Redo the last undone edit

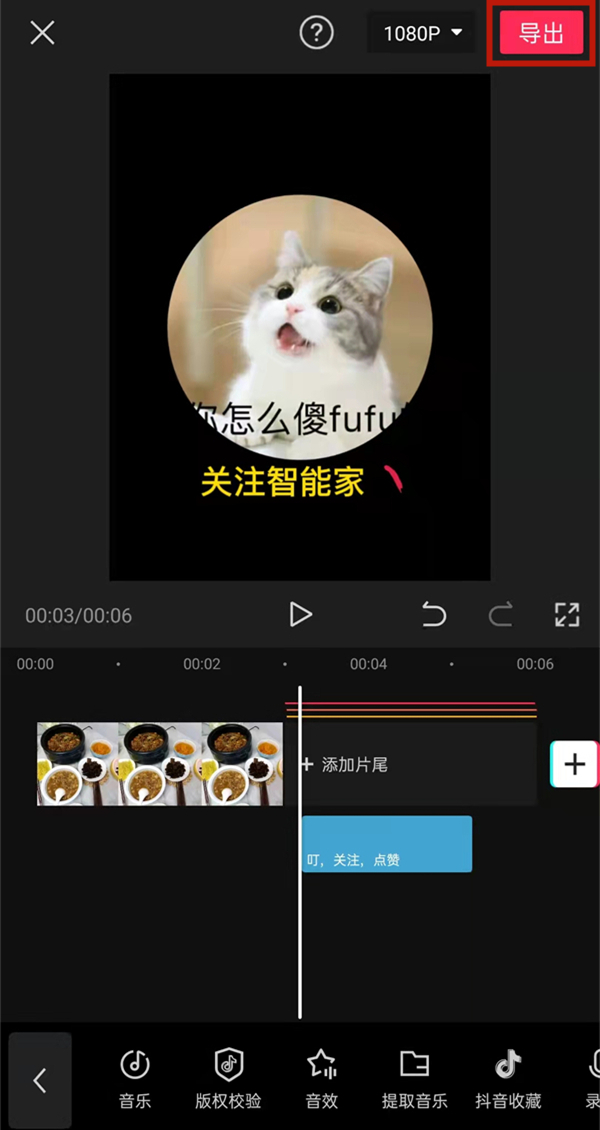click(x=500, y=614)
